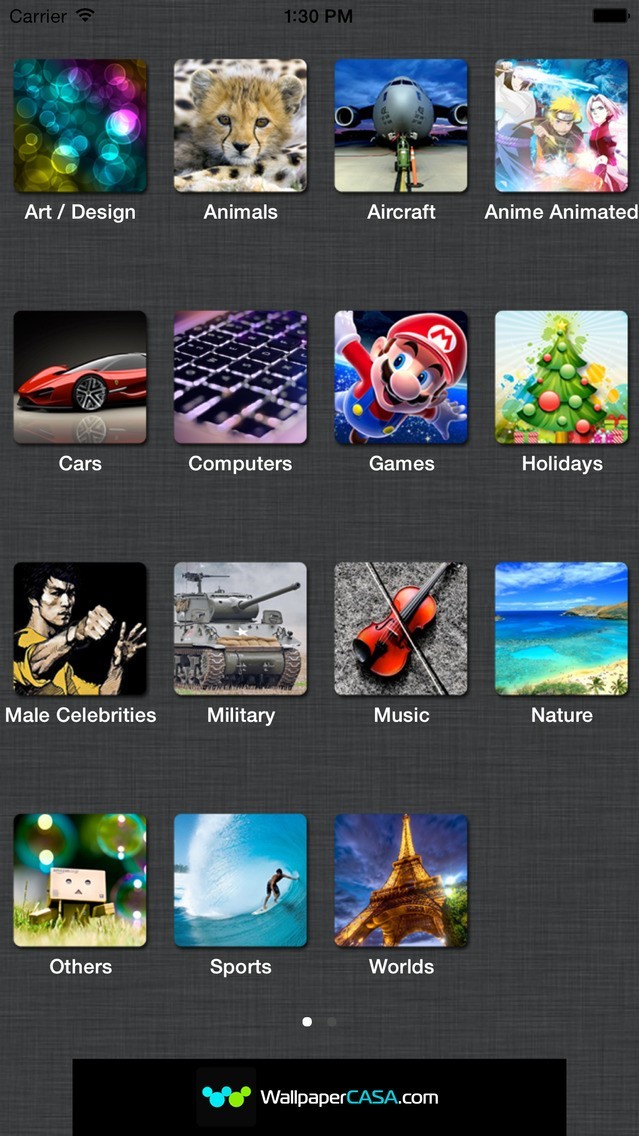Open the Art / Design category
The width and height of the screenshot is (639, 1136).
coord(80,126)
